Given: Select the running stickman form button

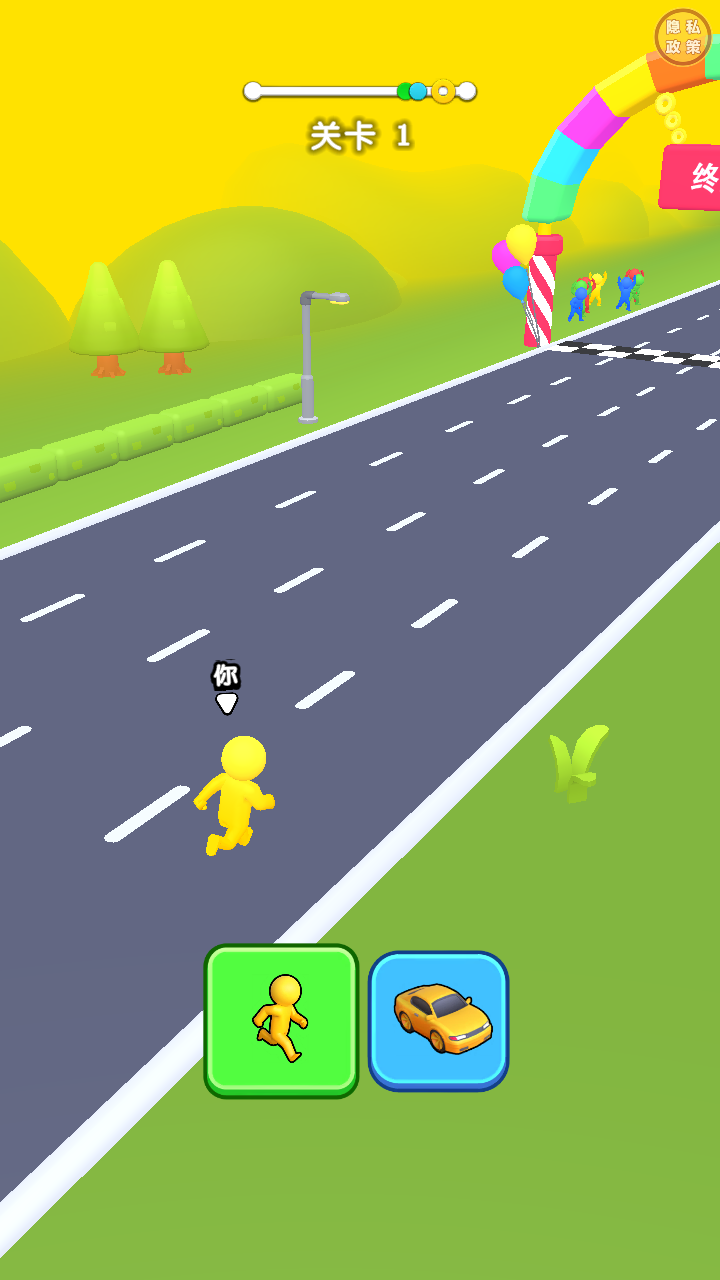Looking at the screenshot, I should 281,1020.
